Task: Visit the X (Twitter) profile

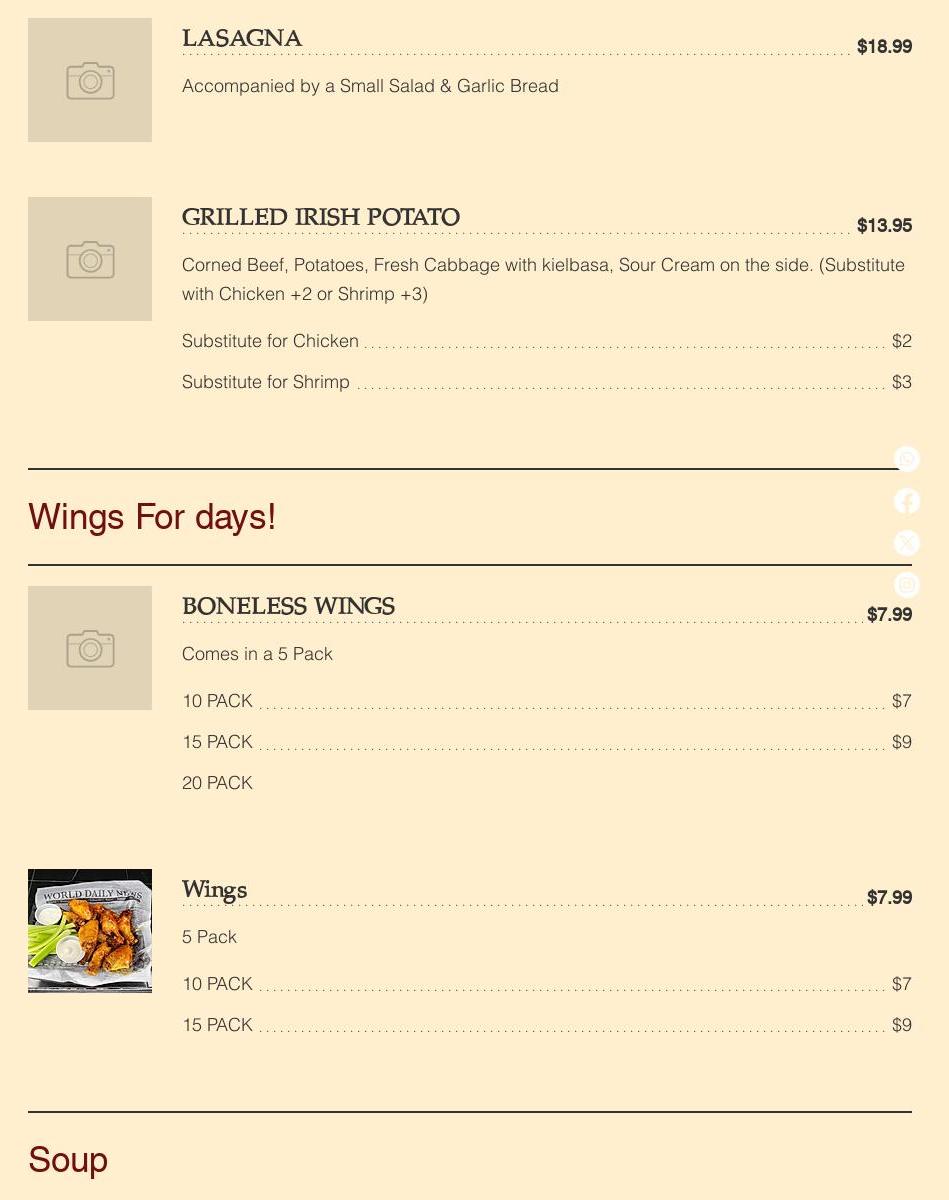Action: pos(907,543)
